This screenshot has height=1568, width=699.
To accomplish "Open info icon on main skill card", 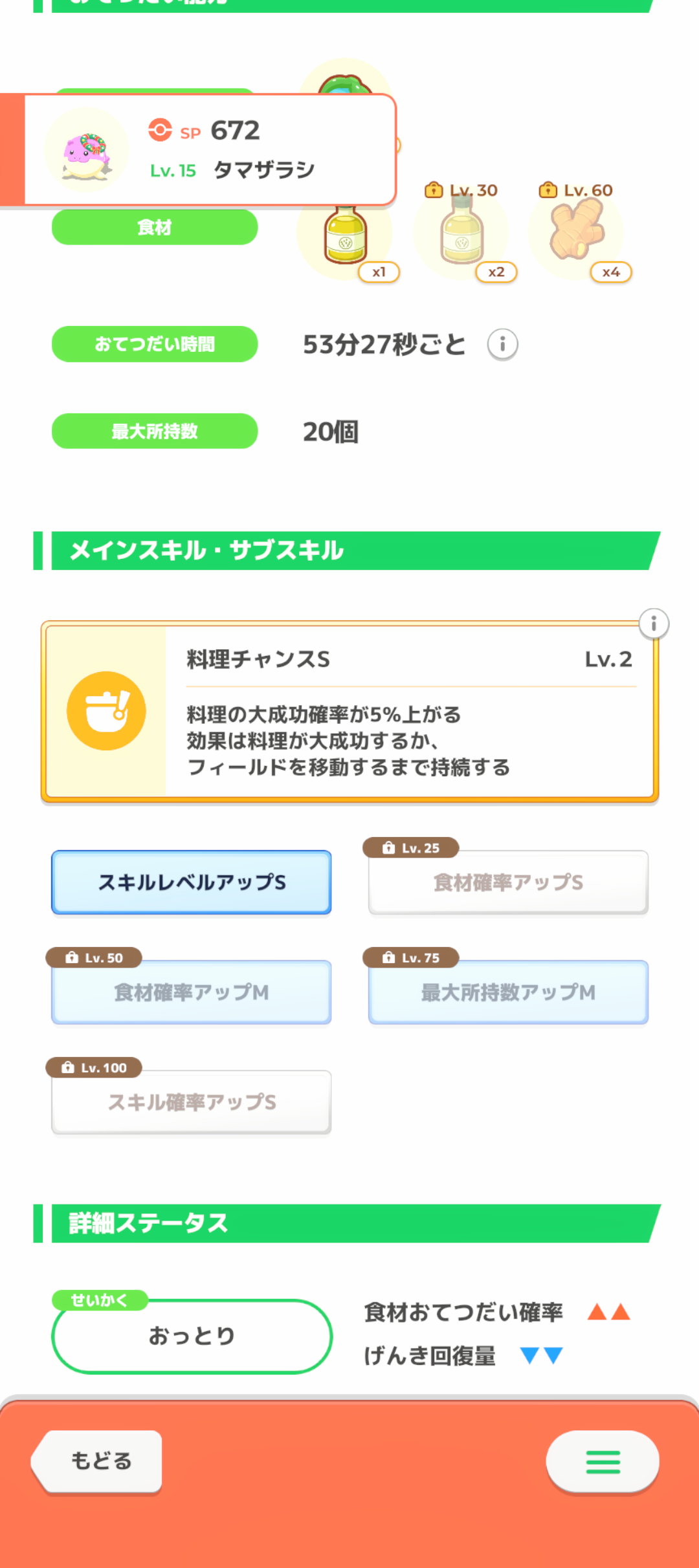I will (654, 624).
